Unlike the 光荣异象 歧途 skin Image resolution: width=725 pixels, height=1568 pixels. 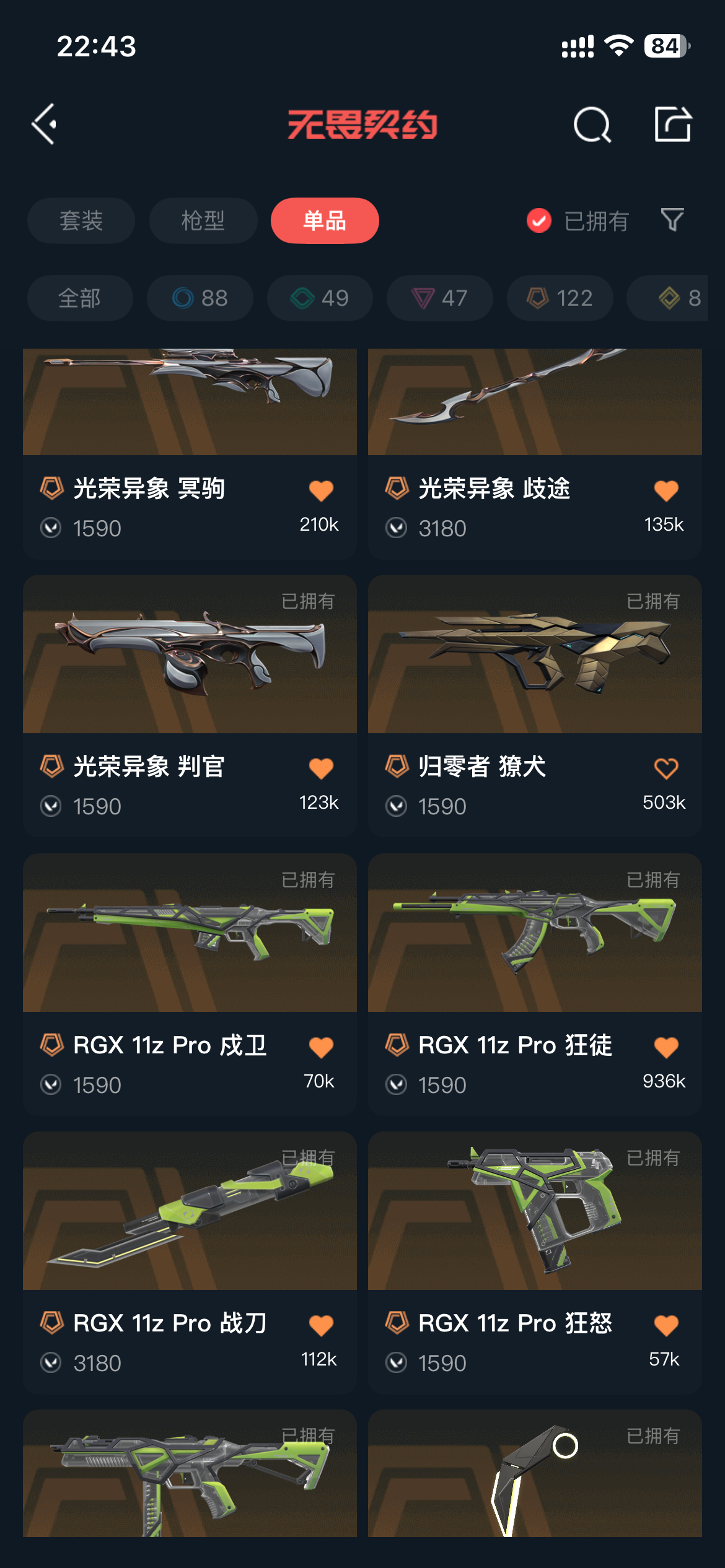666,490
